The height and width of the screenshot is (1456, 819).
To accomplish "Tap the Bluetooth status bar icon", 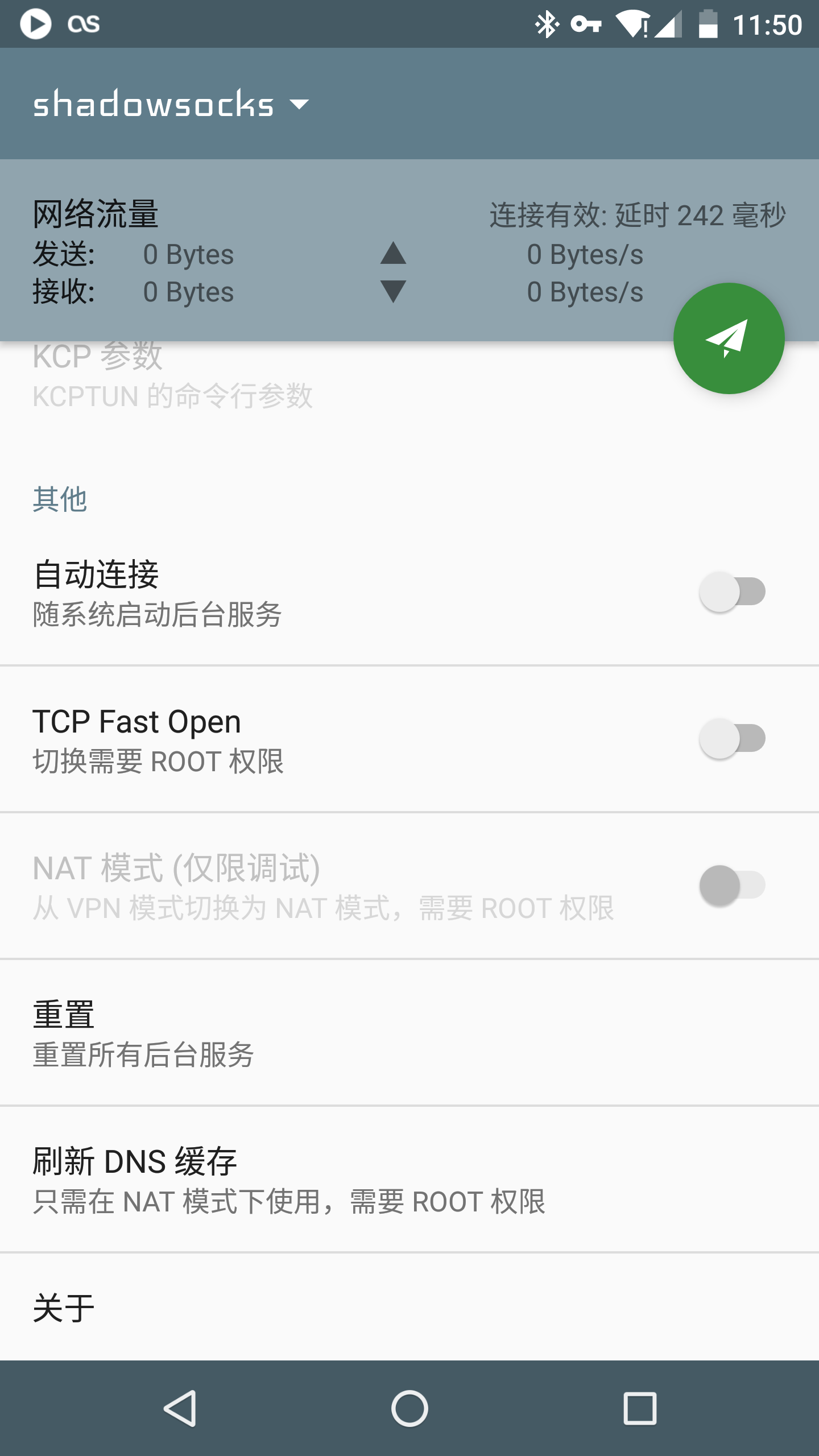I will click(547, 24).
